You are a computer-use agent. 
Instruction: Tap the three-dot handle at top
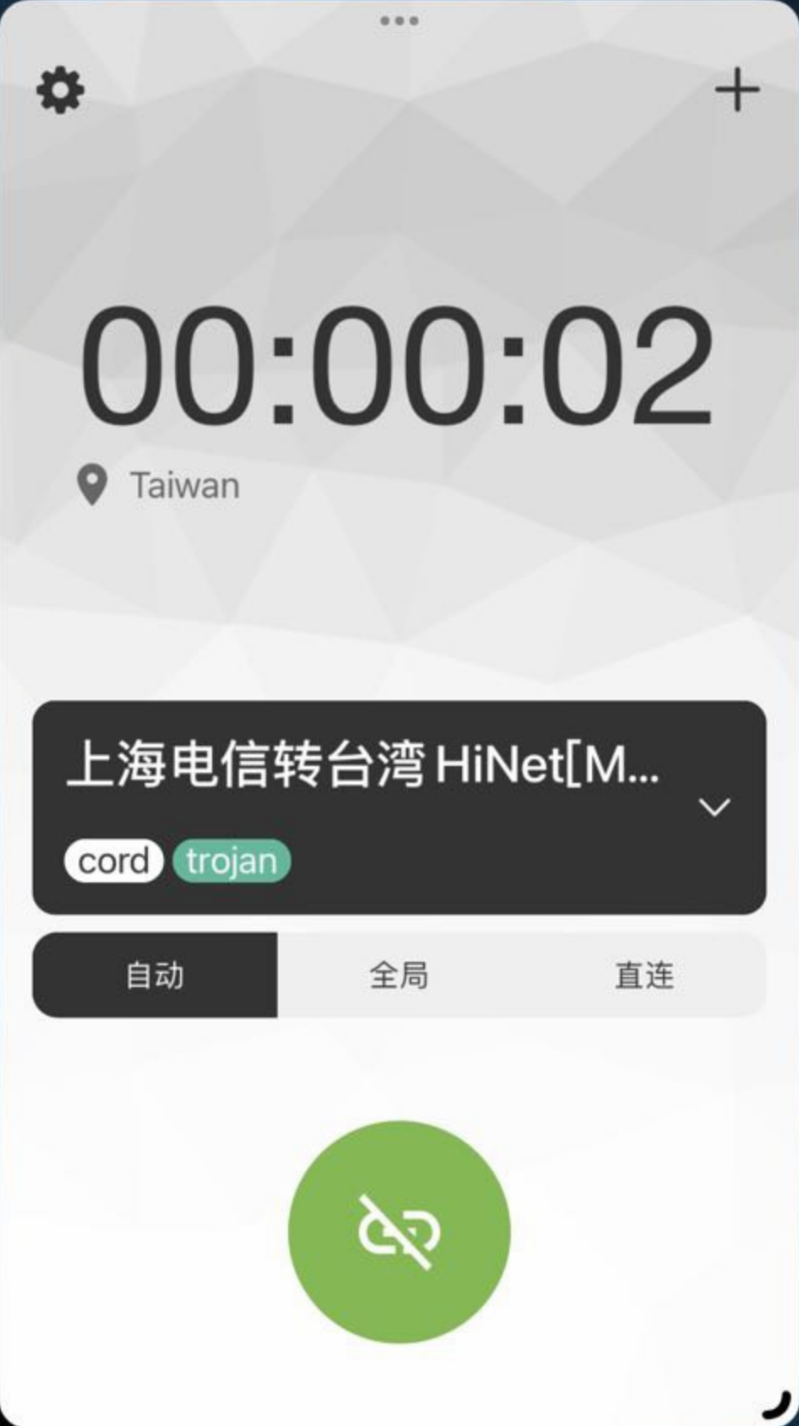click(x=399, y=20)
